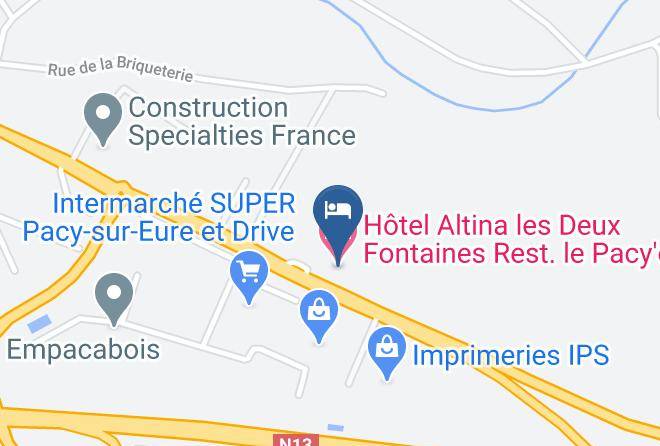
Task: Tap the Intermarché SUPER shopping cart pin
Action: 249,276
